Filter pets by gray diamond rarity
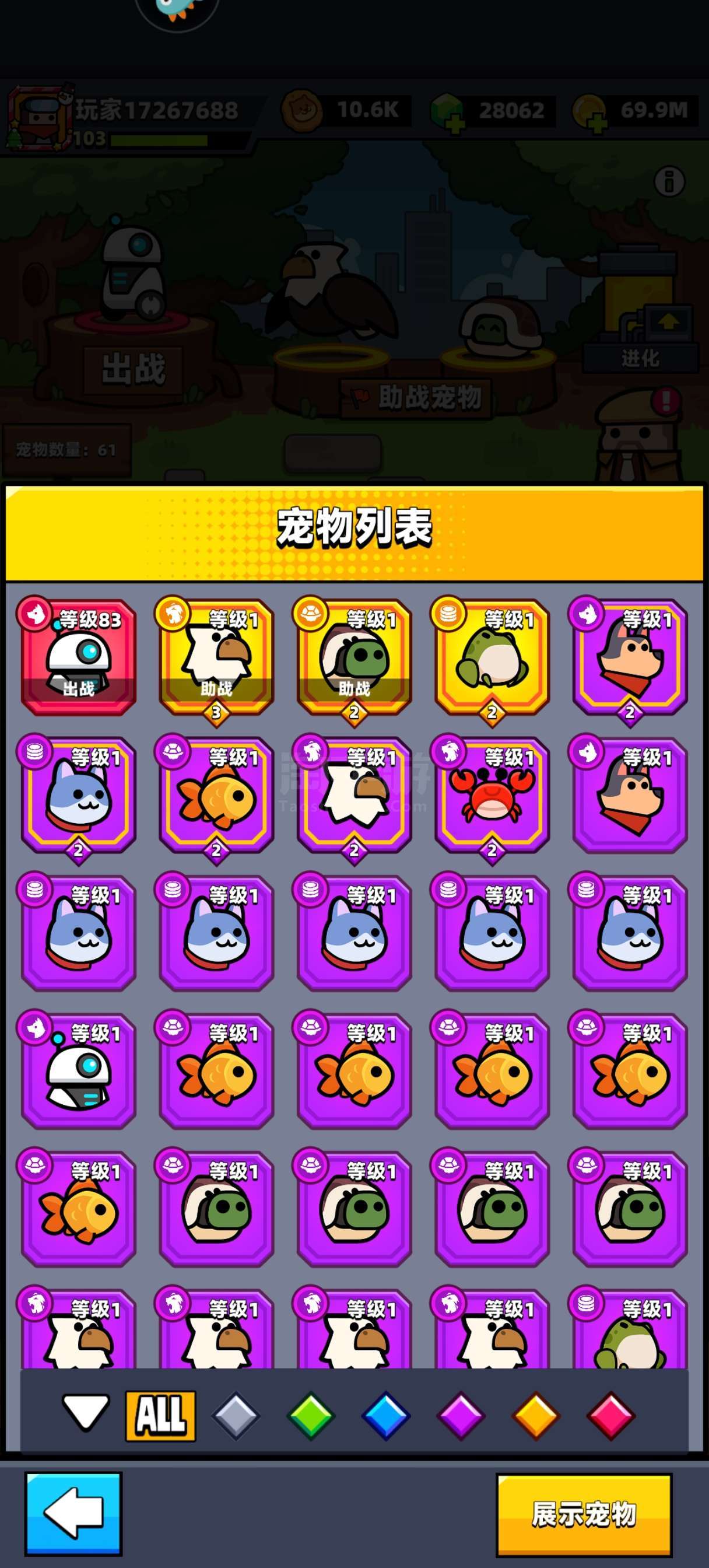The width and height of the screenshot is (709, 1568). [x=236, y=1416]
